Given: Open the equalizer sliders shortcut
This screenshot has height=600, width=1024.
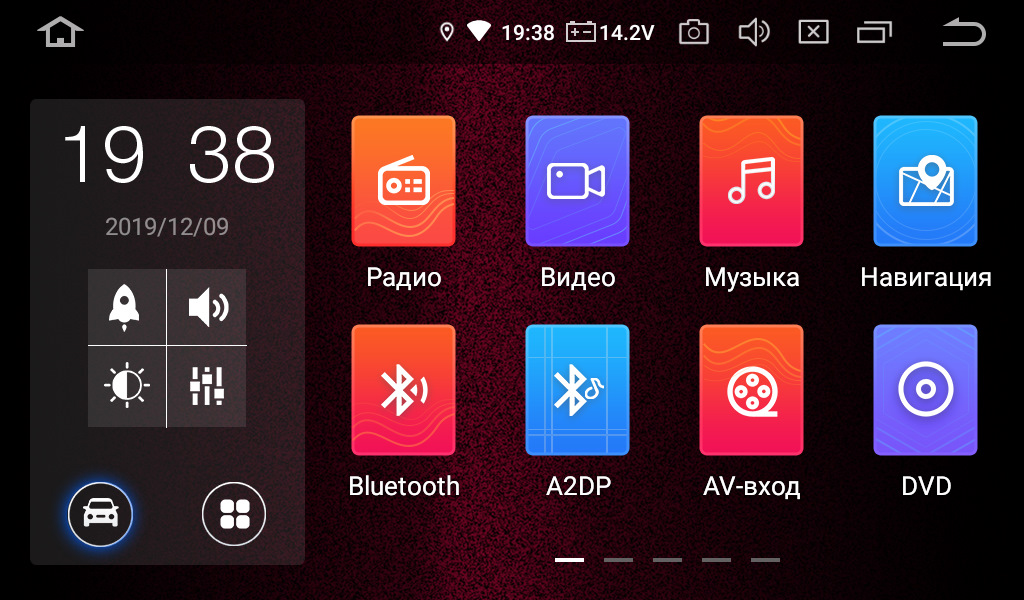Looking at the screenshot, I should [207, 386].
